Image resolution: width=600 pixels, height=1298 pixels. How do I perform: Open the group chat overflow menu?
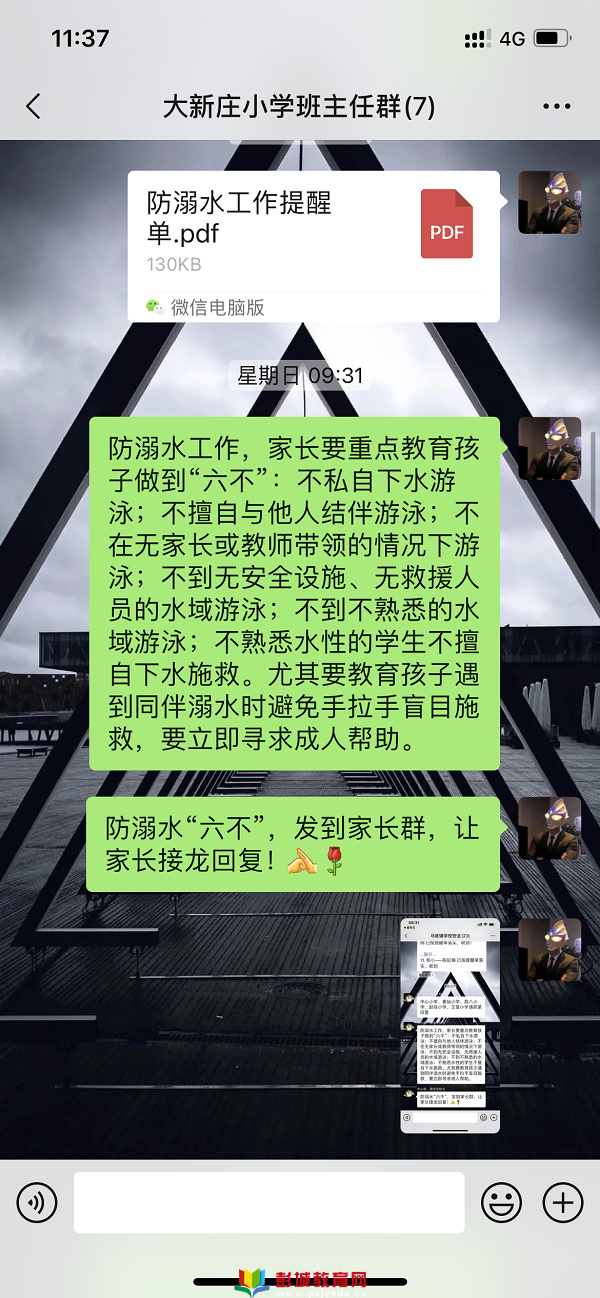556,106
